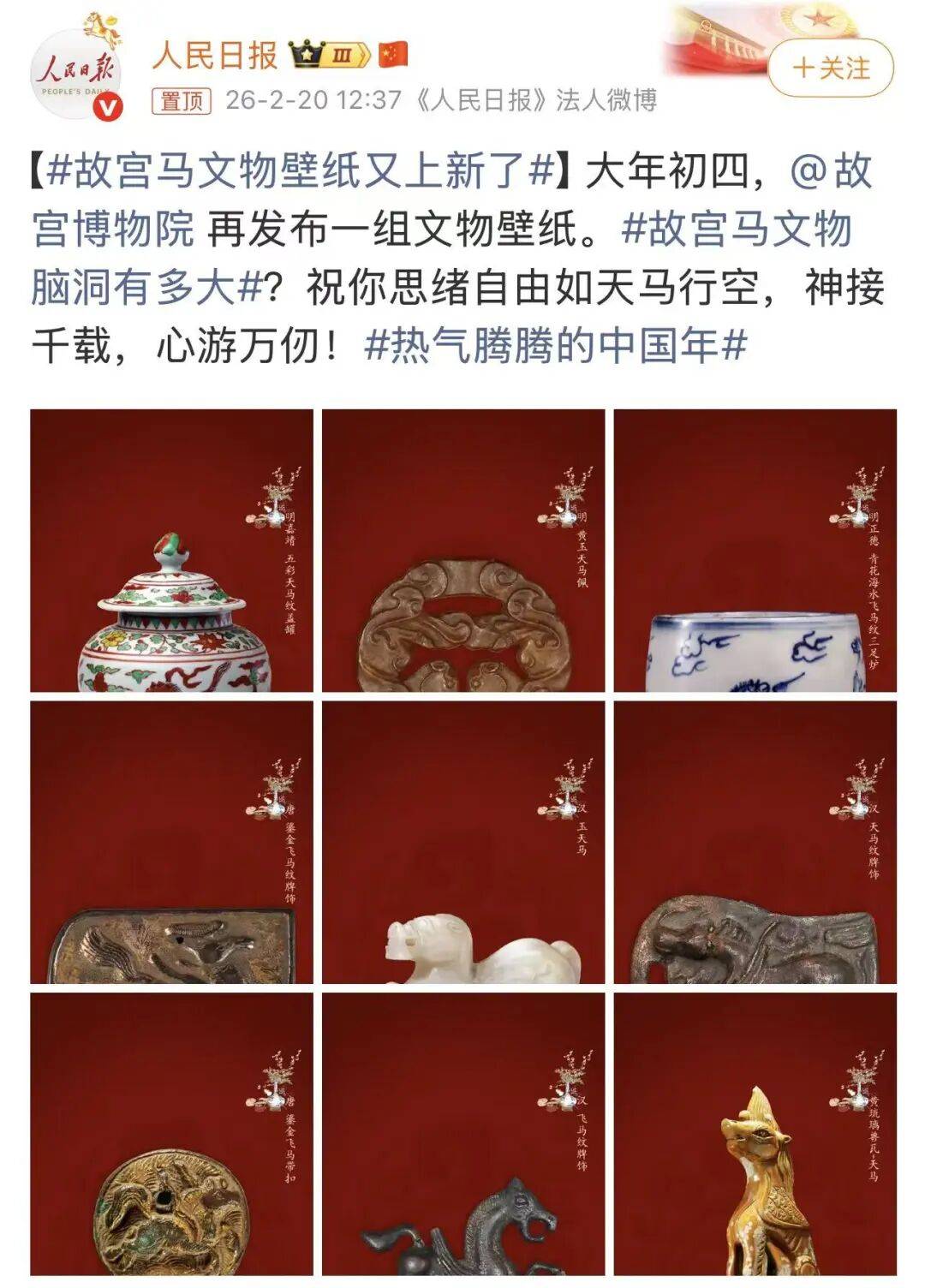View the 鎏金飞马带扣 image tile
This screenshot has width=925, height=1288.
[171, 1134]
